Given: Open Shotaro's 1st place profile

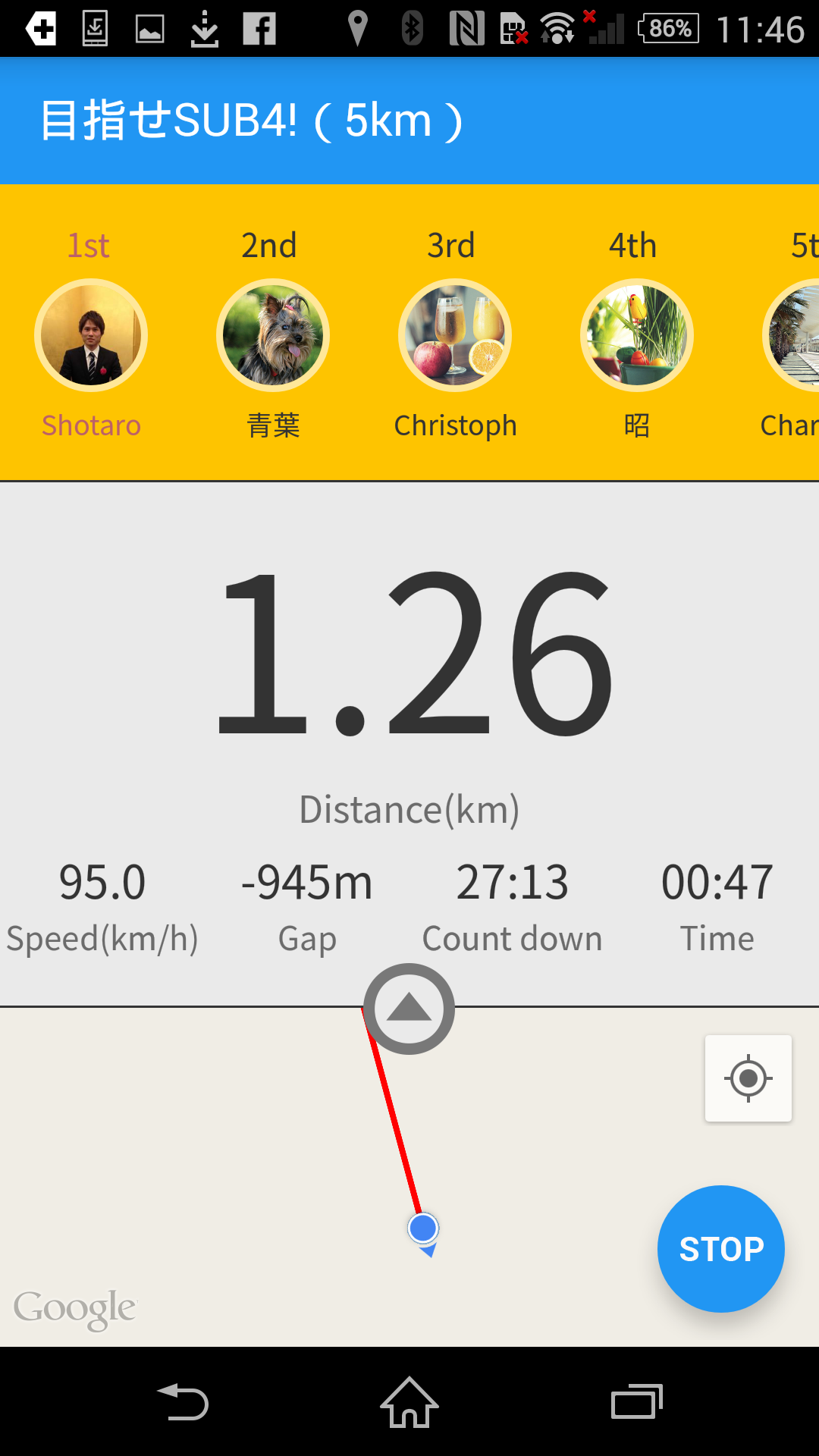Looking at the screenshot, I should pos(91,335).
